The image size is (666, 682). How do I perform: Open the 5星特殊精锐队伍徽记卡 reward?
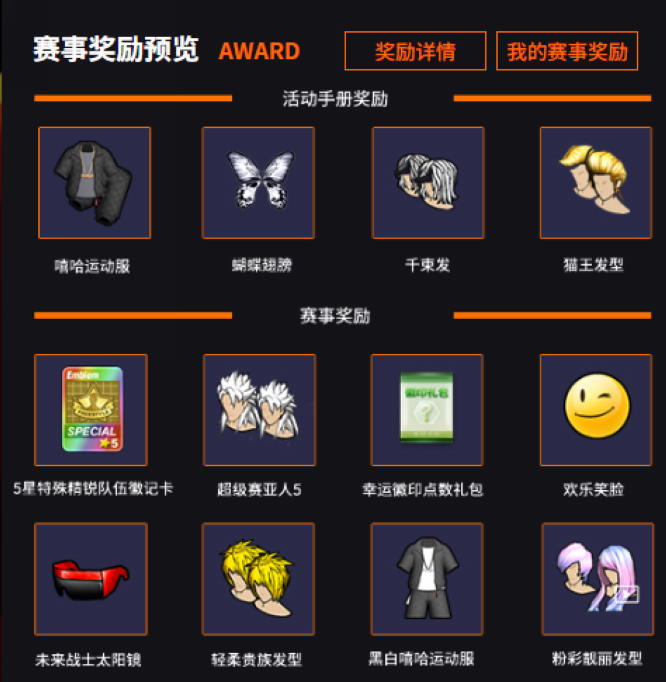pyautogui.click(x=91, y=410)
